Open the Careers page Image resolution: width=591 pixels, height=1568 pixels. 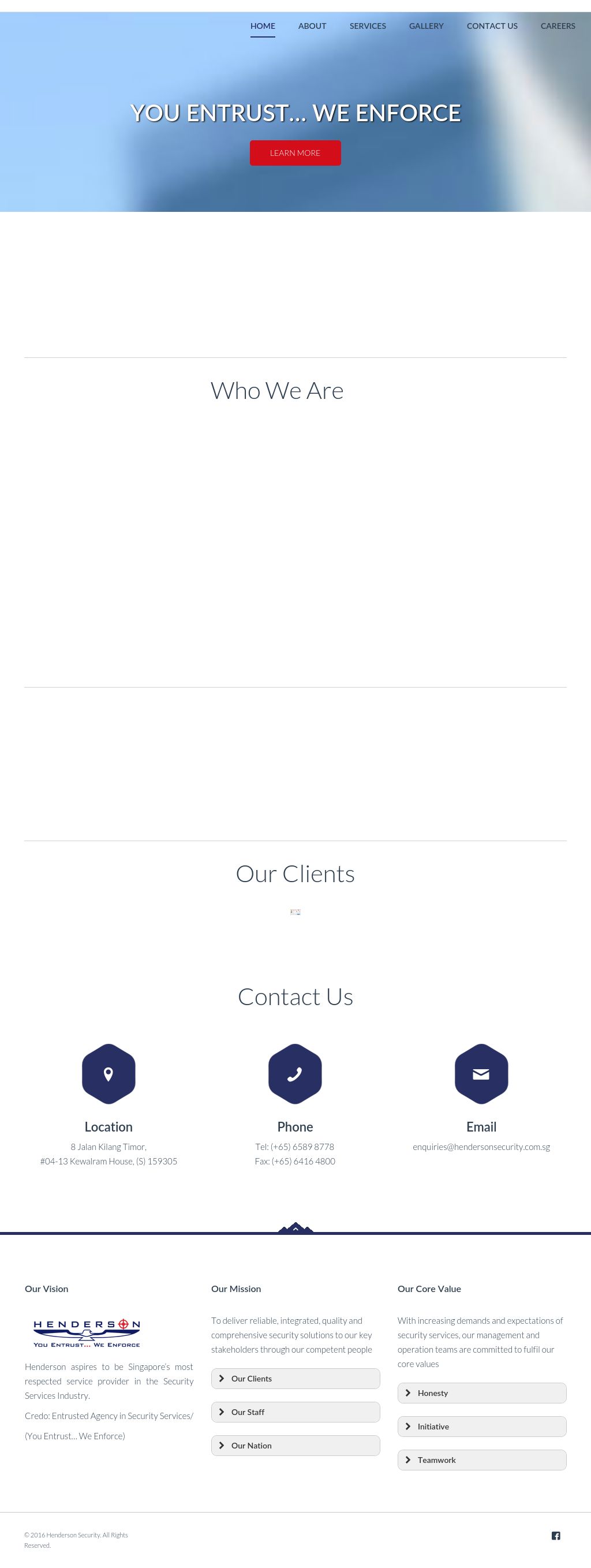[558, 26]
